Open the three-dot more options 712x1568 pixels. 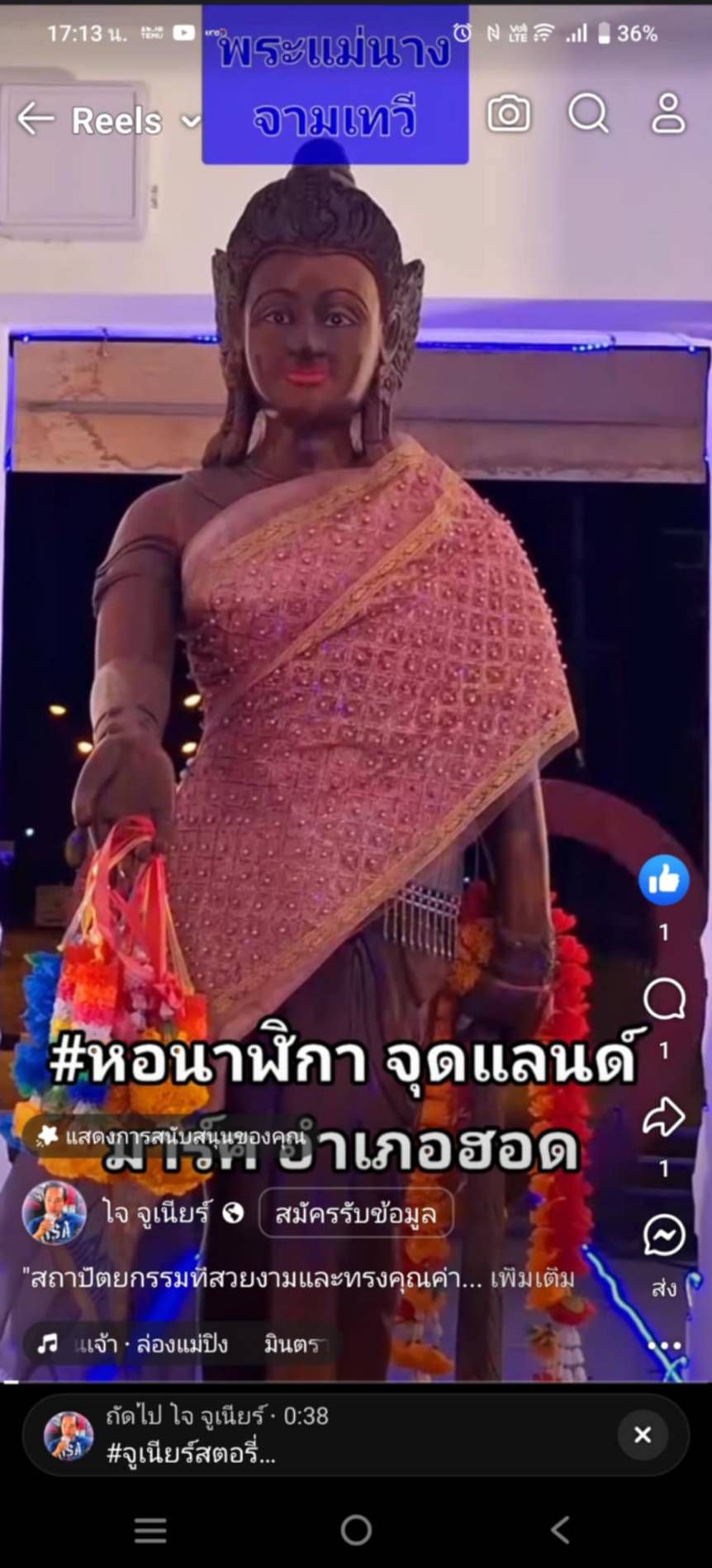[x=664, y=1346]
